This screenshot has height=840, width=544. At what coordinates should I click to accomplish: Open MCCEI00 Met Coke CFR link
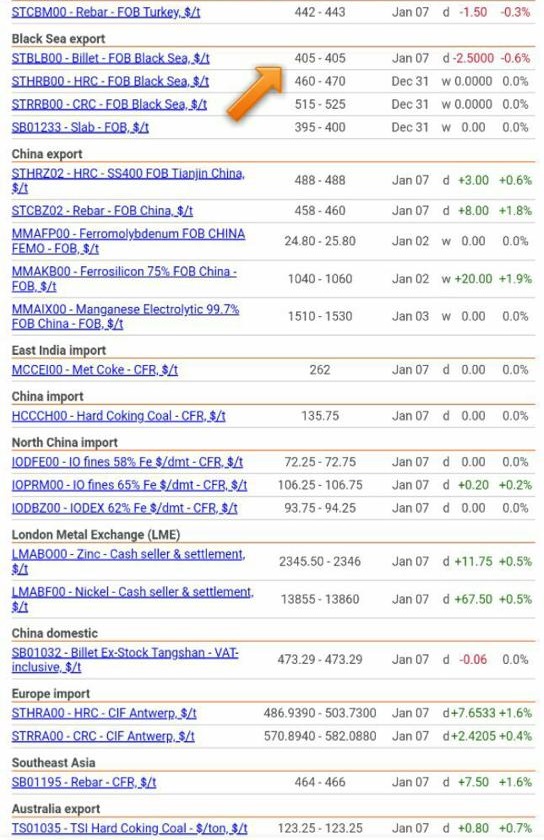94,370
